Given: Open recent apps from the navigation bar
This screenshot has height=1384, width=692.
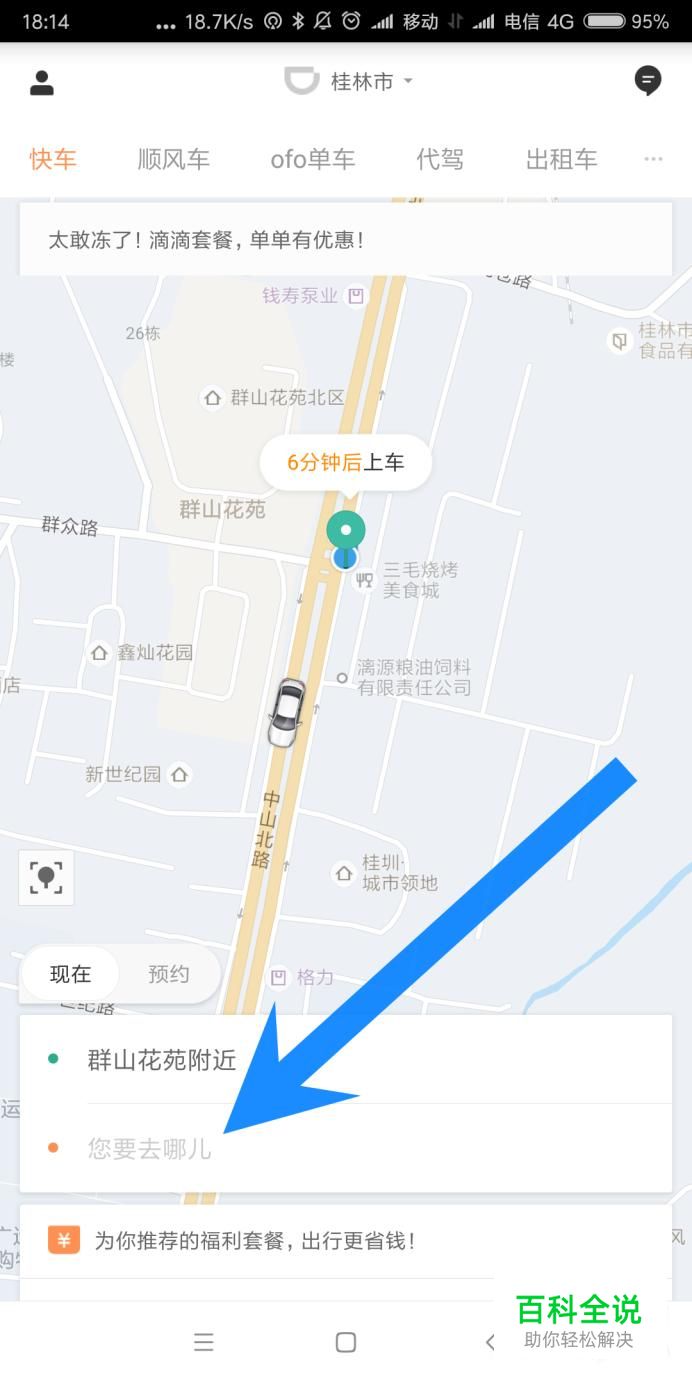Looking at the screenshot, I should (x=204, y=1342).
